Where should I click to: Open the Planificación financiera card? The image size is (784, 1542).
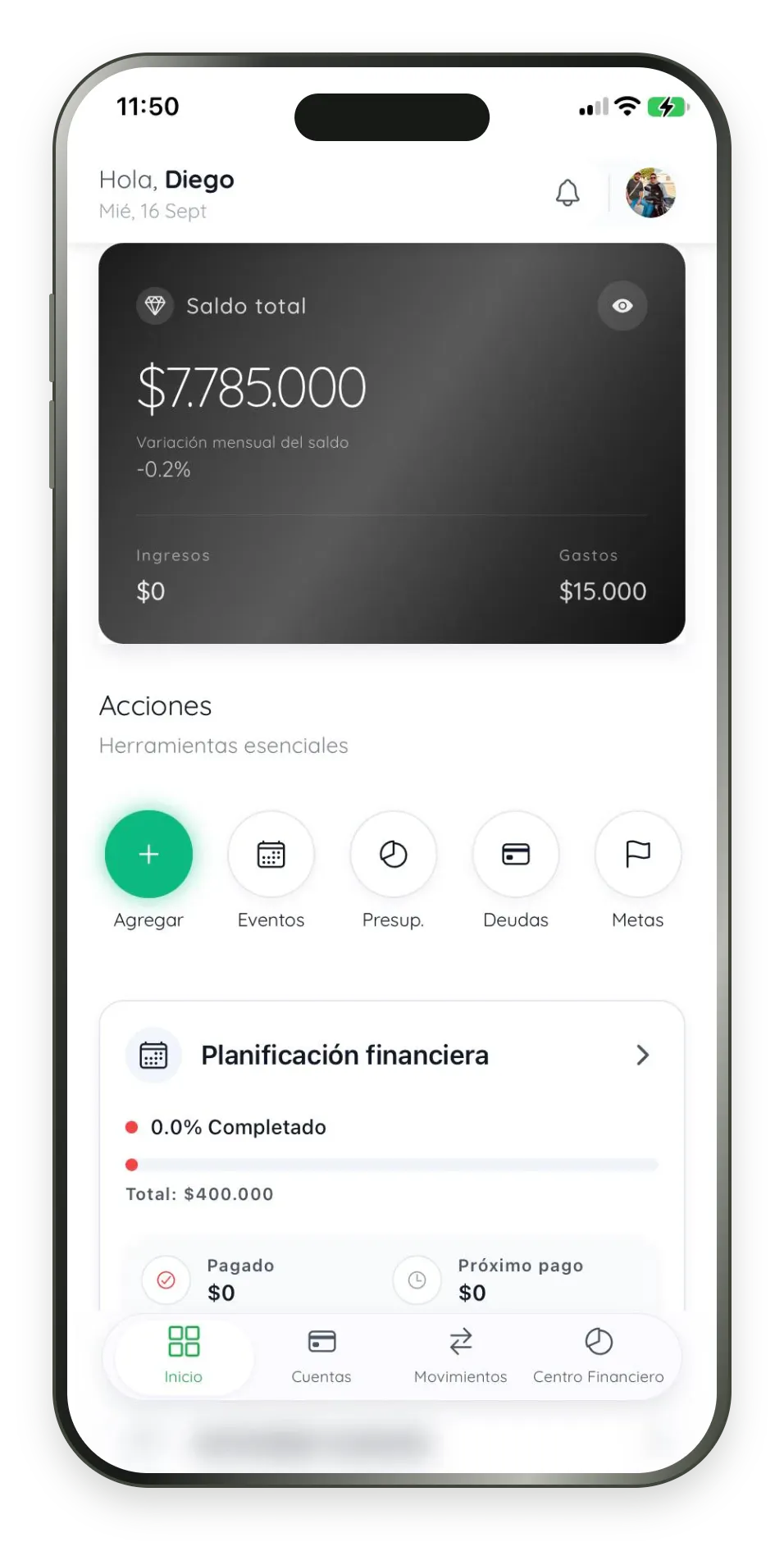(392, 1055)
